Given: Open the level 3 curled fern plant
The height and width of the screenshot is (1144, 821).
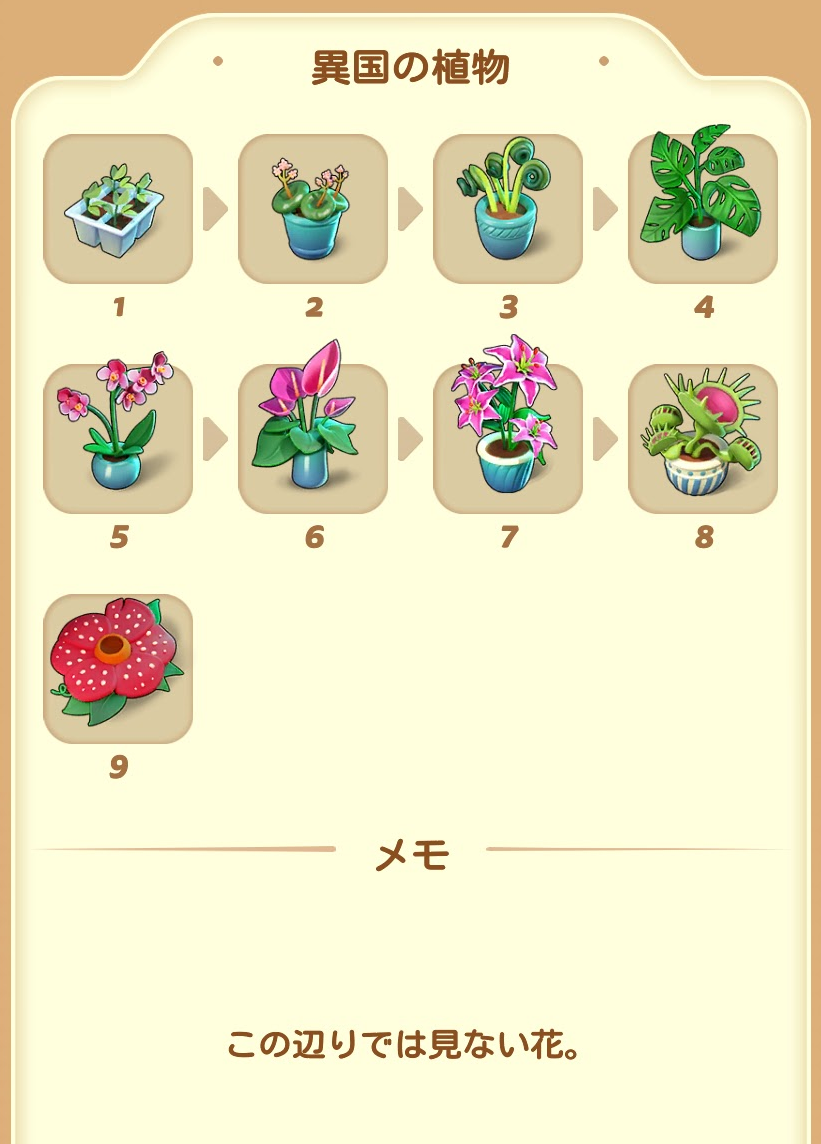Looking at the screenshot, I should point(508,209).
